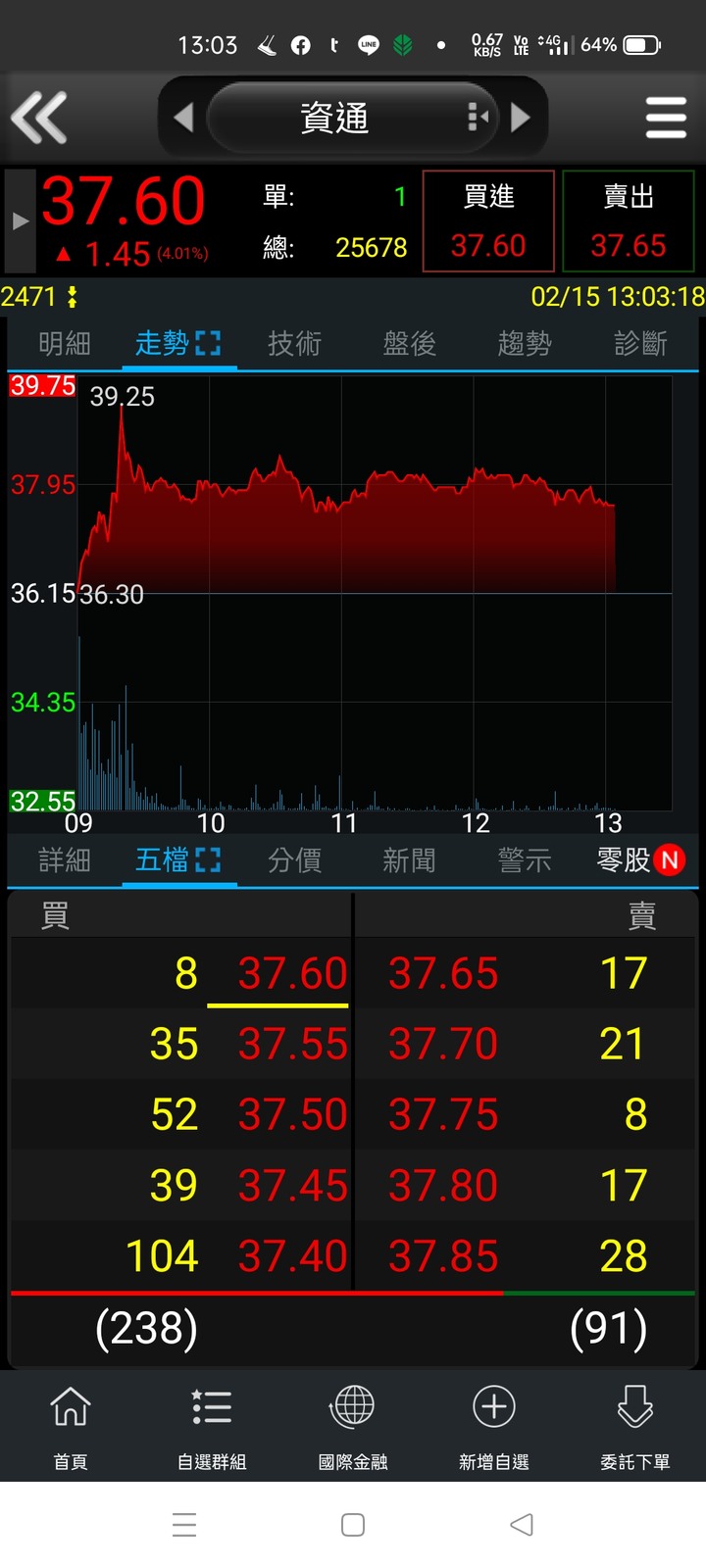Select the 趨勢 tab
This screenshot has width=706, height=1568.
(x=525, y=343)
